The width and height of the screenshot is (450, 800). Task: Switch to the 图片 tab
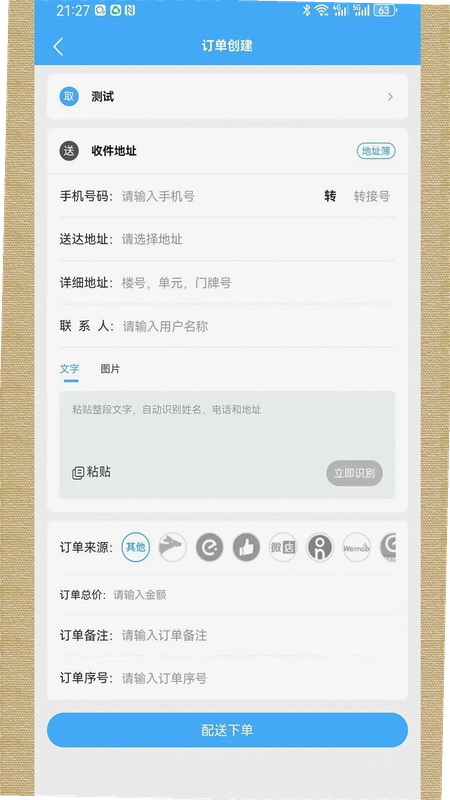[x=110, y=369]
